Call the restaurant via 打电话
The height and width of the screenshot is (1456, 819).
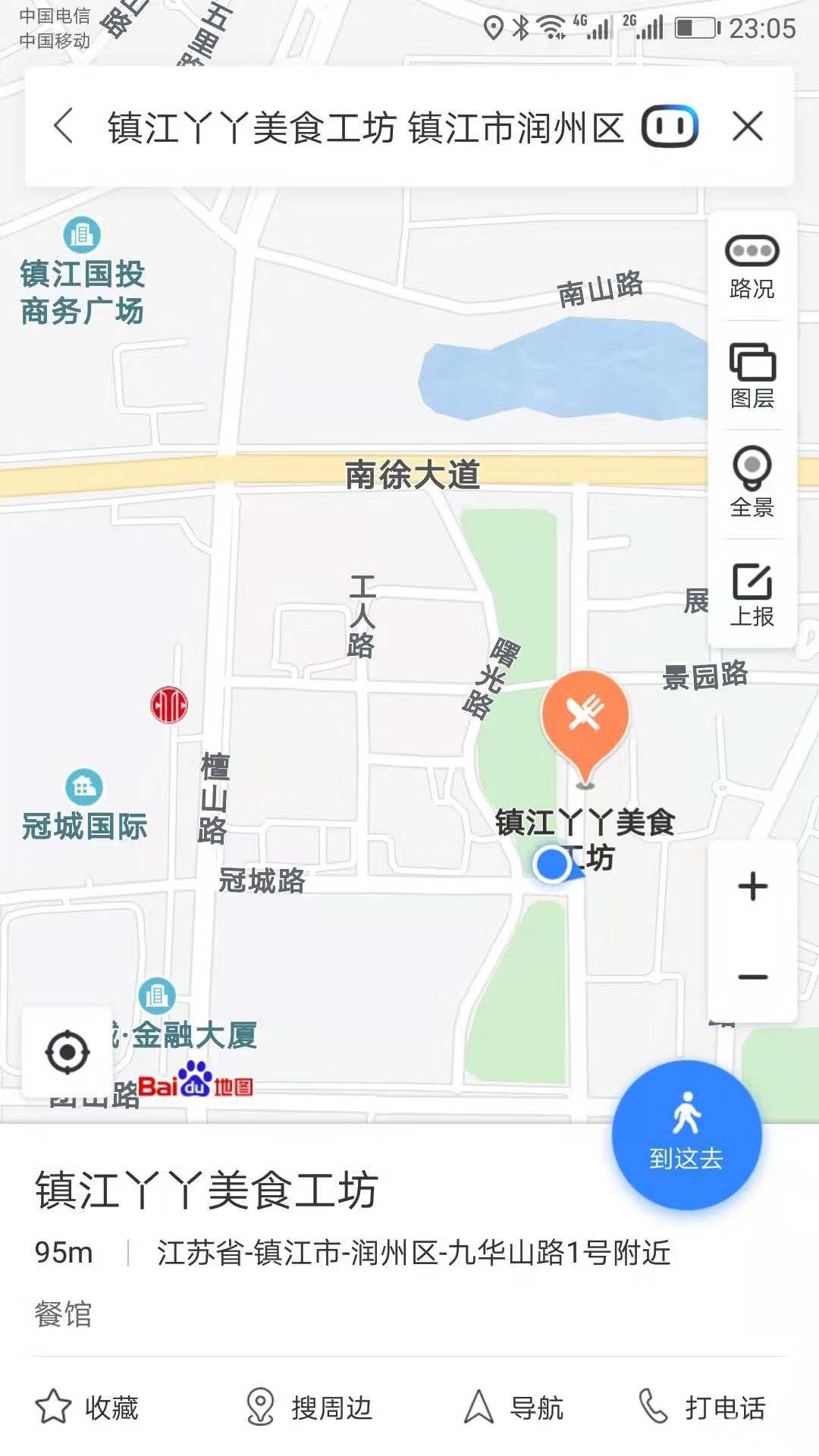702,1407
